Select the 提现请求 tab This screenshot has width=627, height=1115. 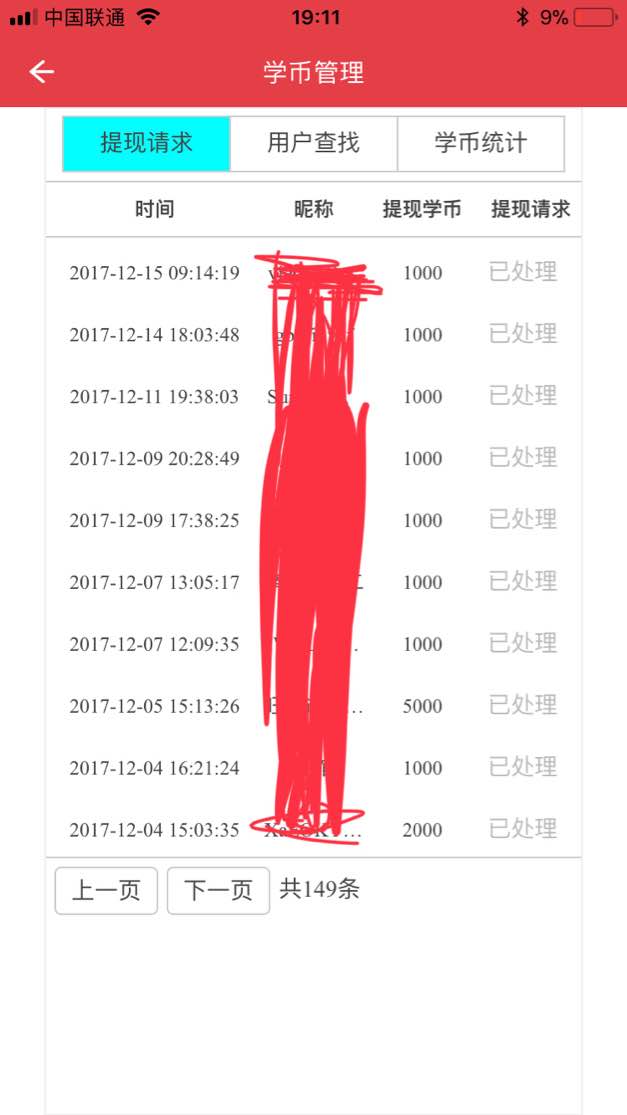click(146, 143)
